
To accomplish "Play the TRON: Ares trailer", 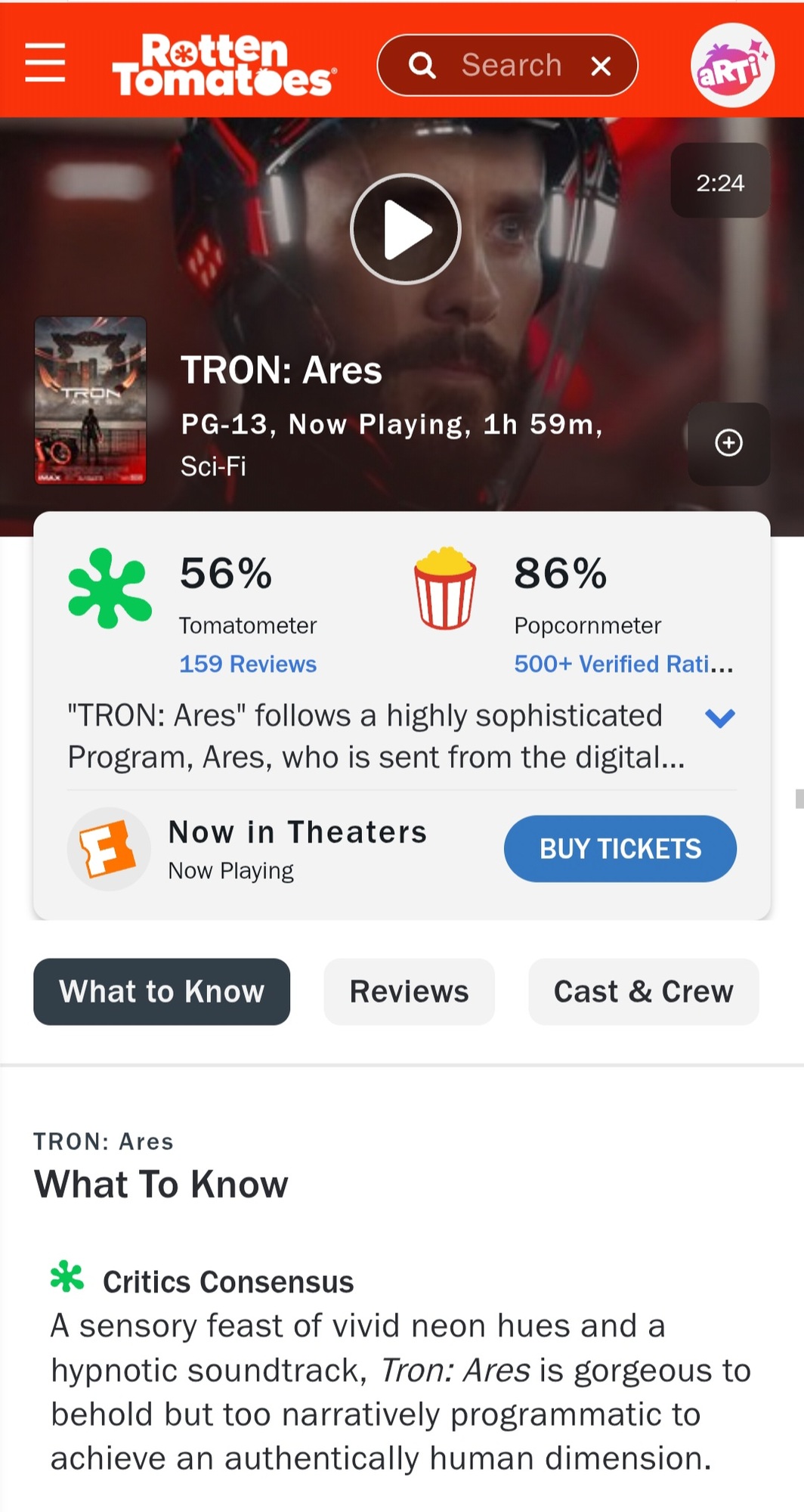I will [406, 229].
